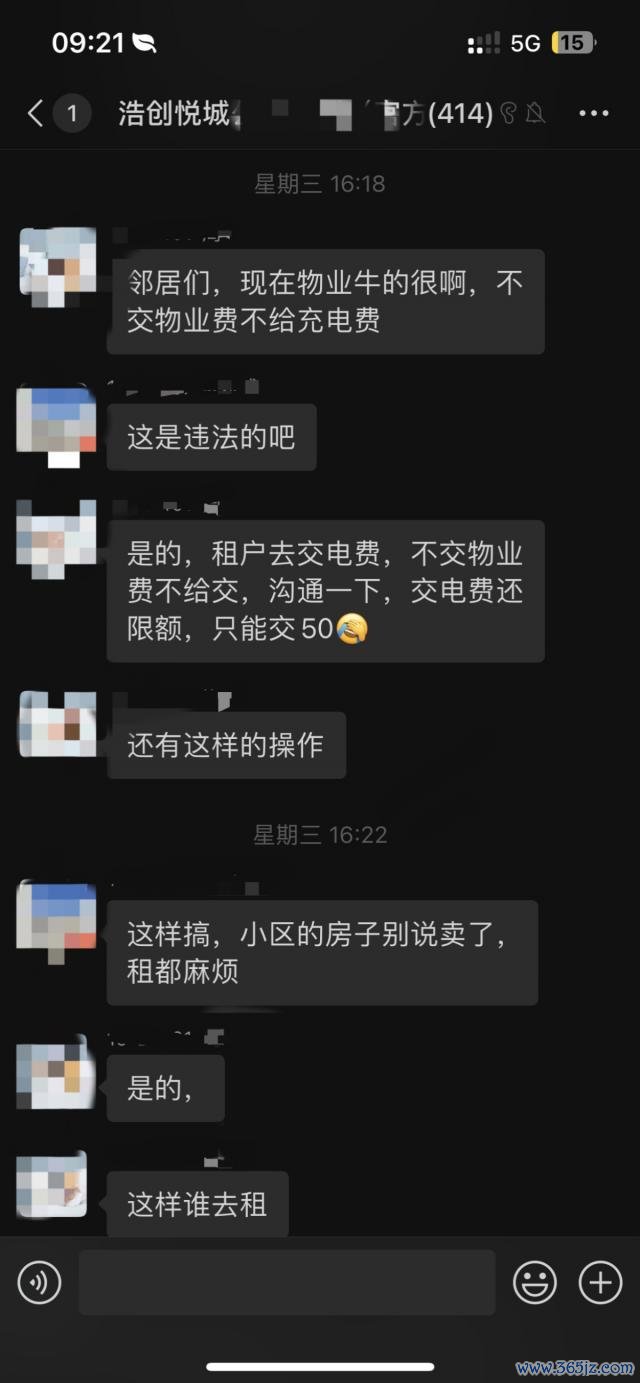Open the emoji sticker panel
The height and width of the screenshot is (1383, 640).
(535, 1282)
